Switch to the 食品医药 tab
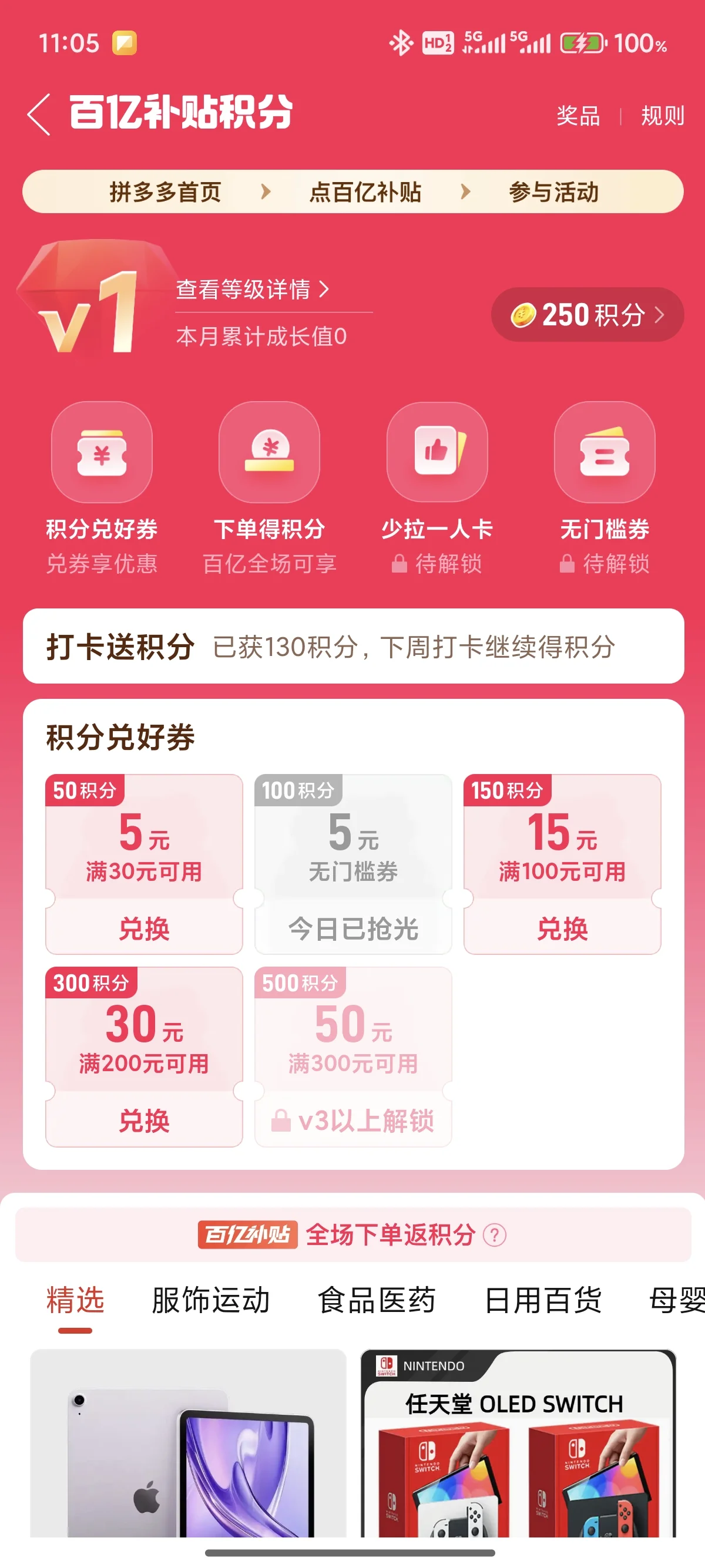 click(x=377, y=1300)
